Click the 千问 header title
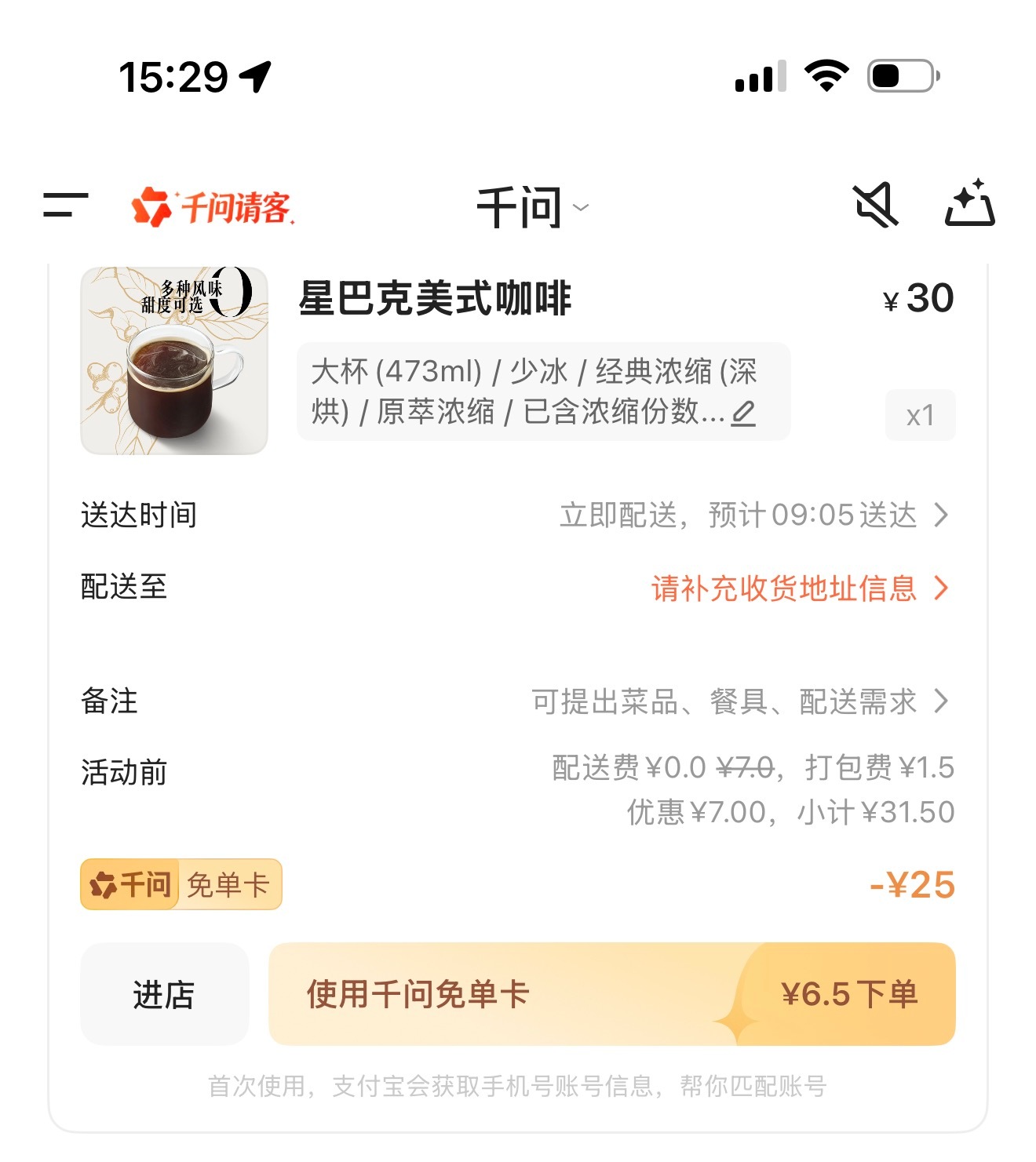Image resolution: width=1036 pixels, height=1162 pixels. 520,206
